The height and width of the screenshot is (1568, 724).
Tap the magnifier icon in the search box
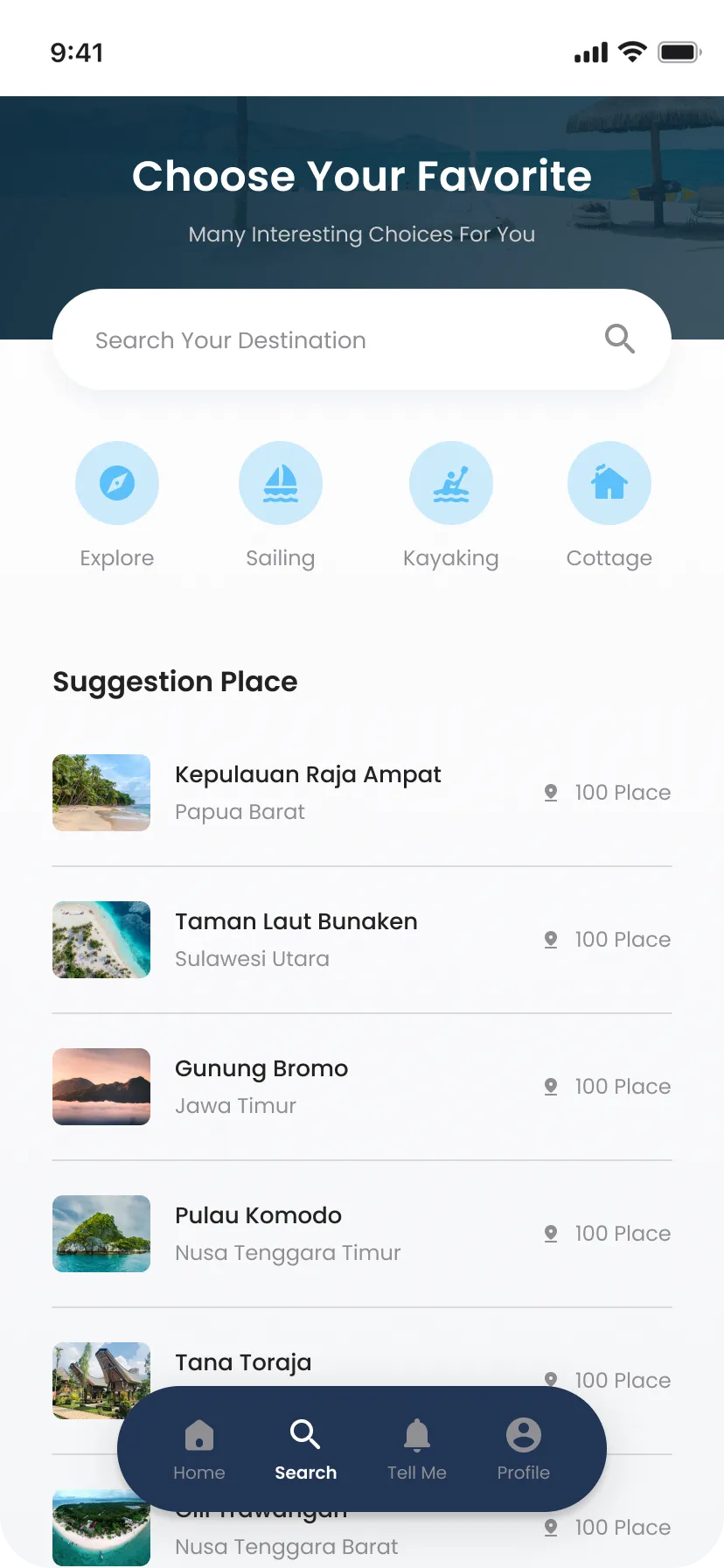point(619,339)
